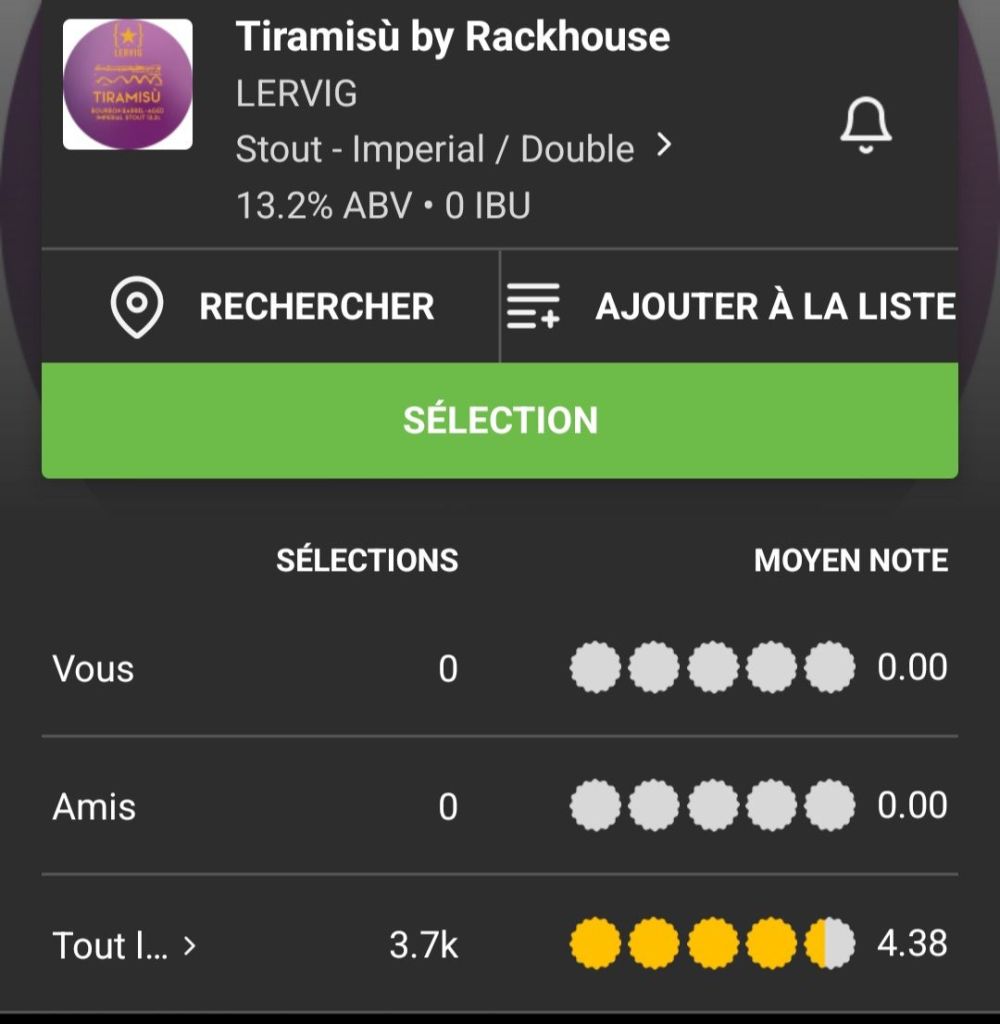Select AJOUTER À LA LISTE
The image size is (1000, 1024).
tap(730, 306)
